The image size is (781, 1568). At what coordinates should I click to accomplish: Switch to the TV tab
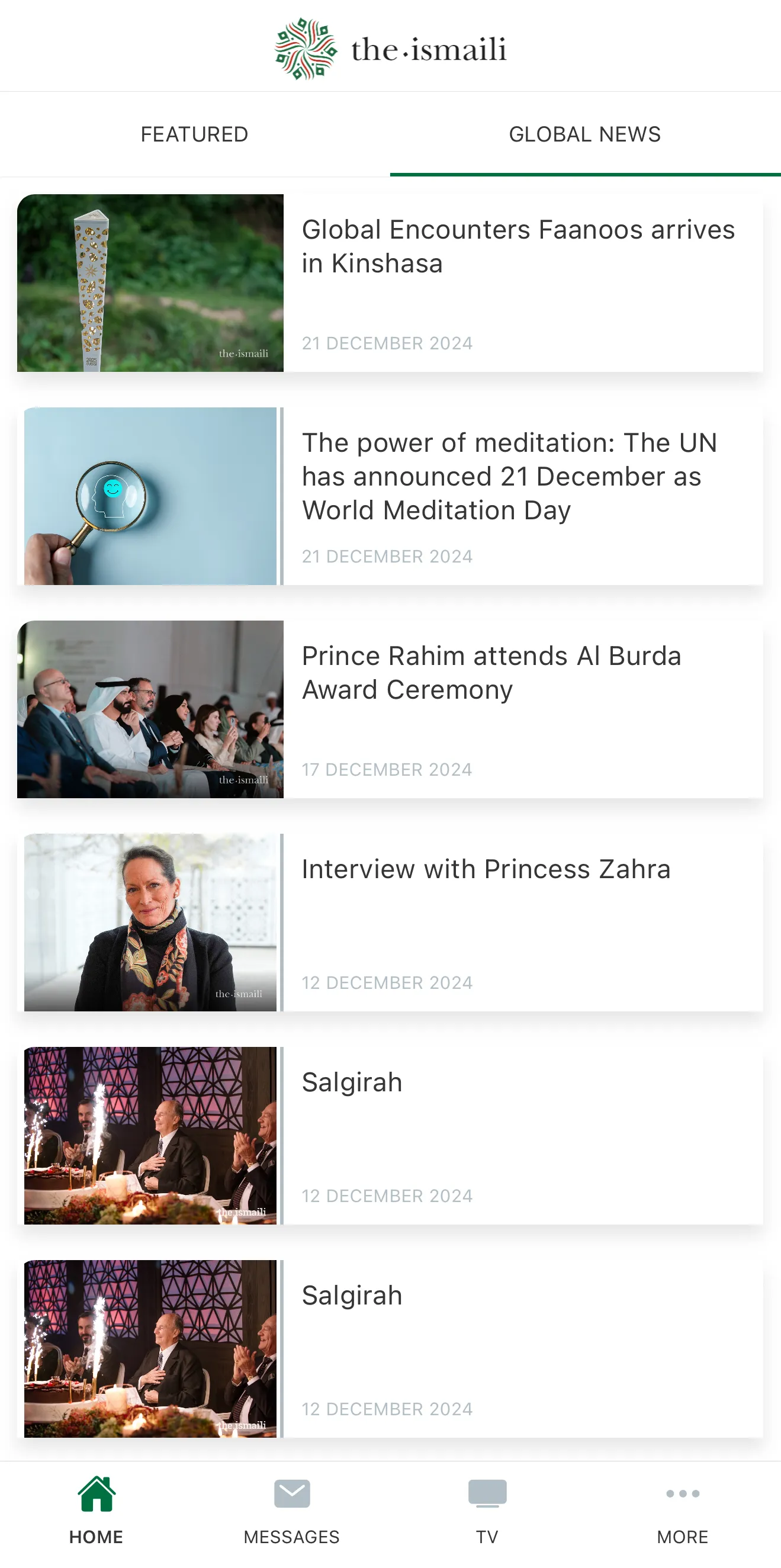tap(487, 1511)
